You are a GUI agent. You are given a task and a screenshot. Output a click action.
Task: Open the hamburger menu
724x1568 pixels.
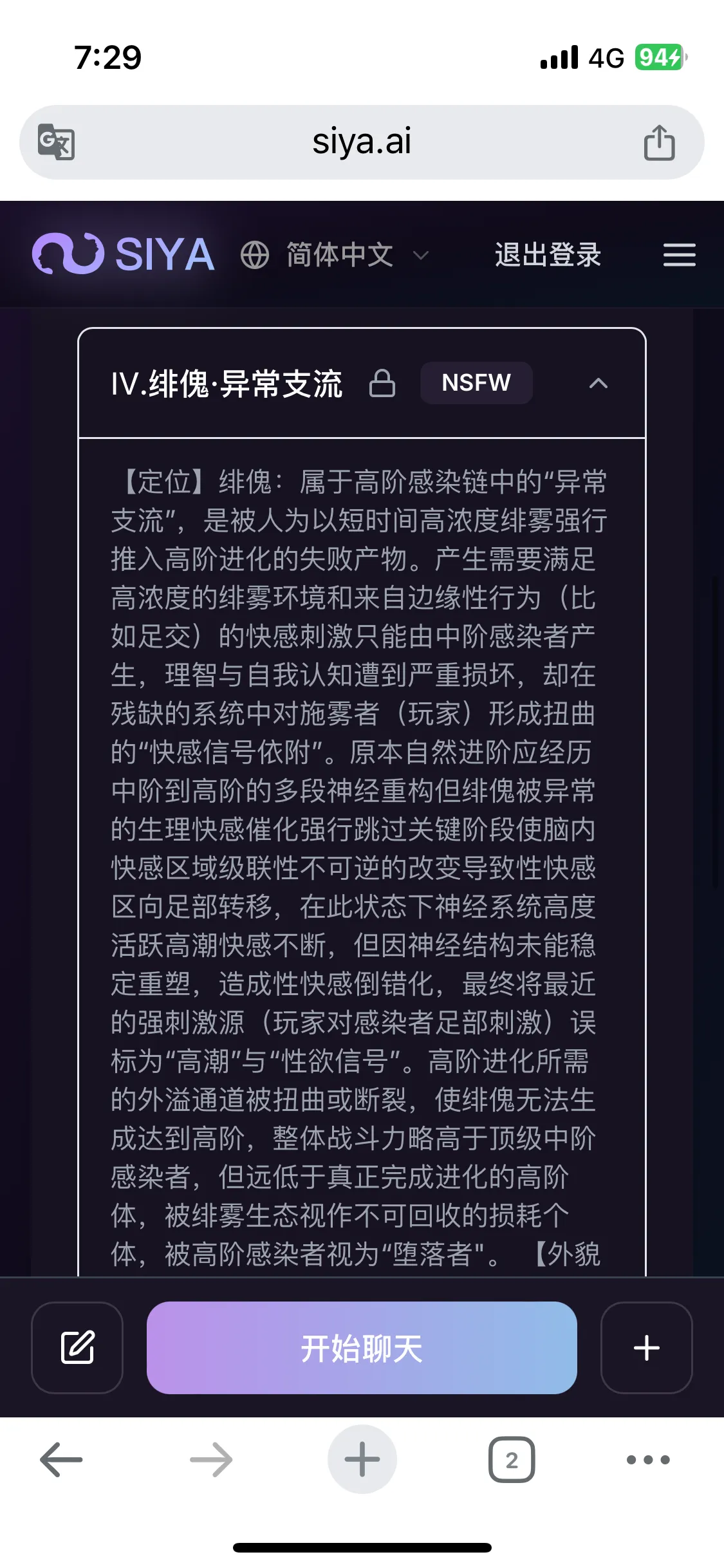[x=679, y=256]
